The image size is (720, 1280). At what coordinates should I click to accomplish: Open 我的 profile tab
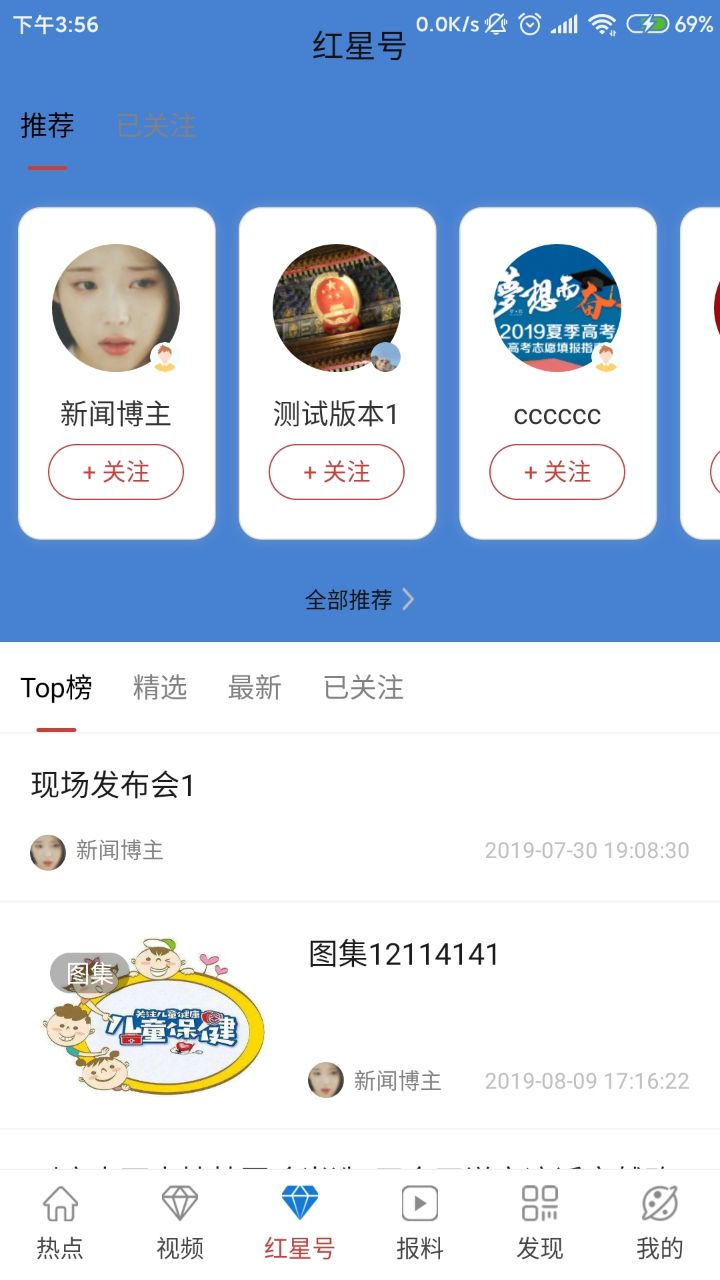pos(660,1222)
